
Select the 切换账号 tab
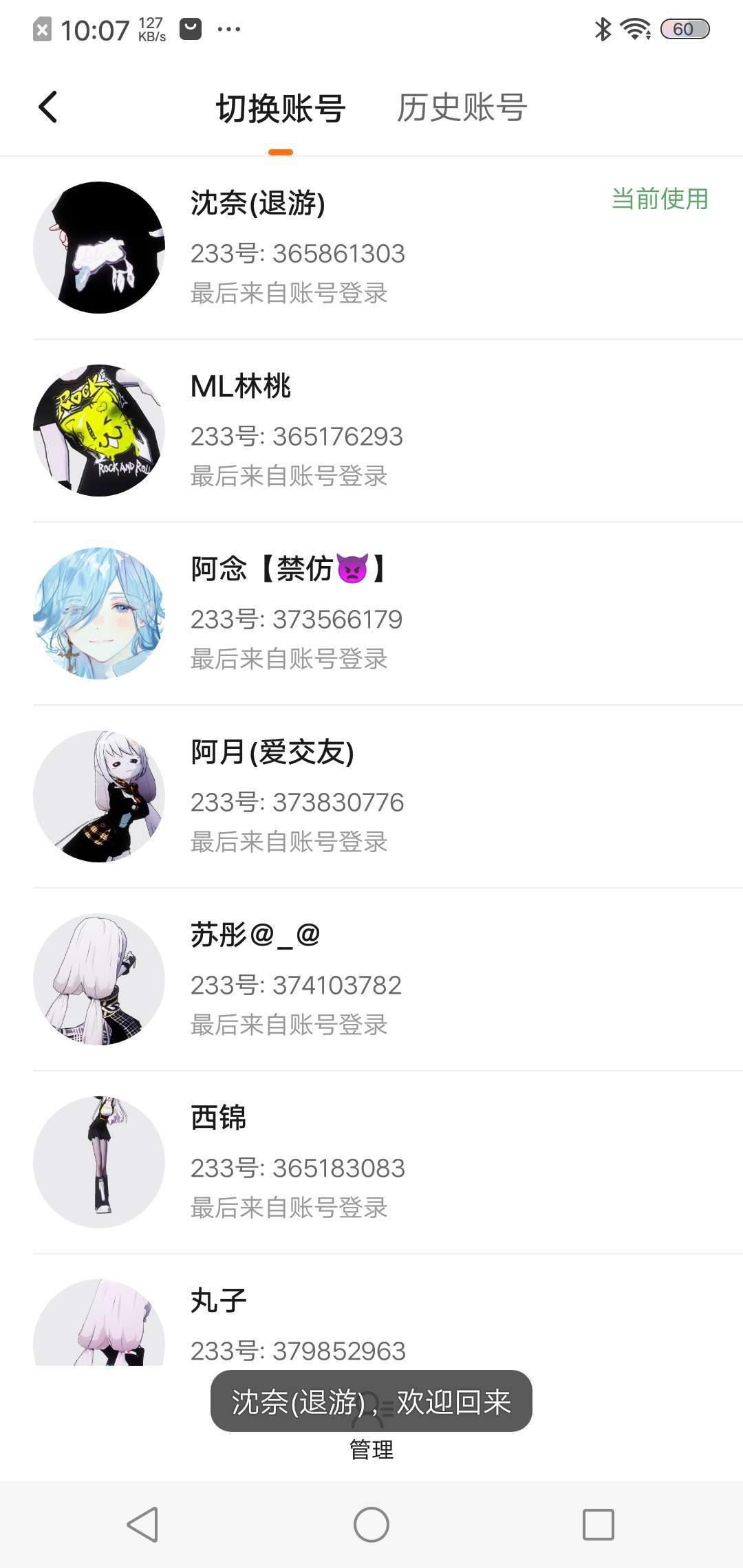[x=281, y=108]
